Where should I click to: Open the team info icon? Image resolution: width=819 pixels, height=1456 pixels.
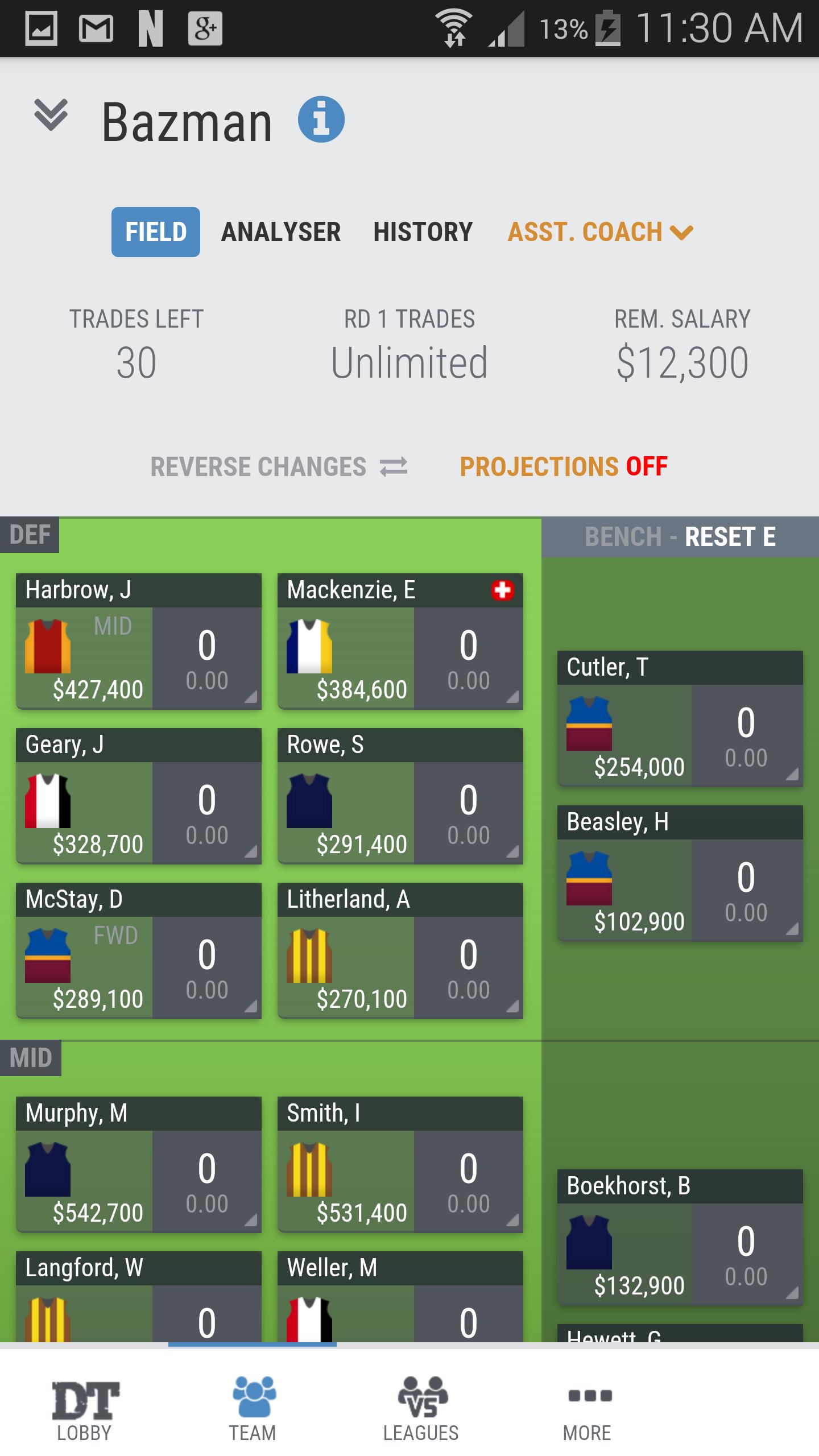click(321, 119)
